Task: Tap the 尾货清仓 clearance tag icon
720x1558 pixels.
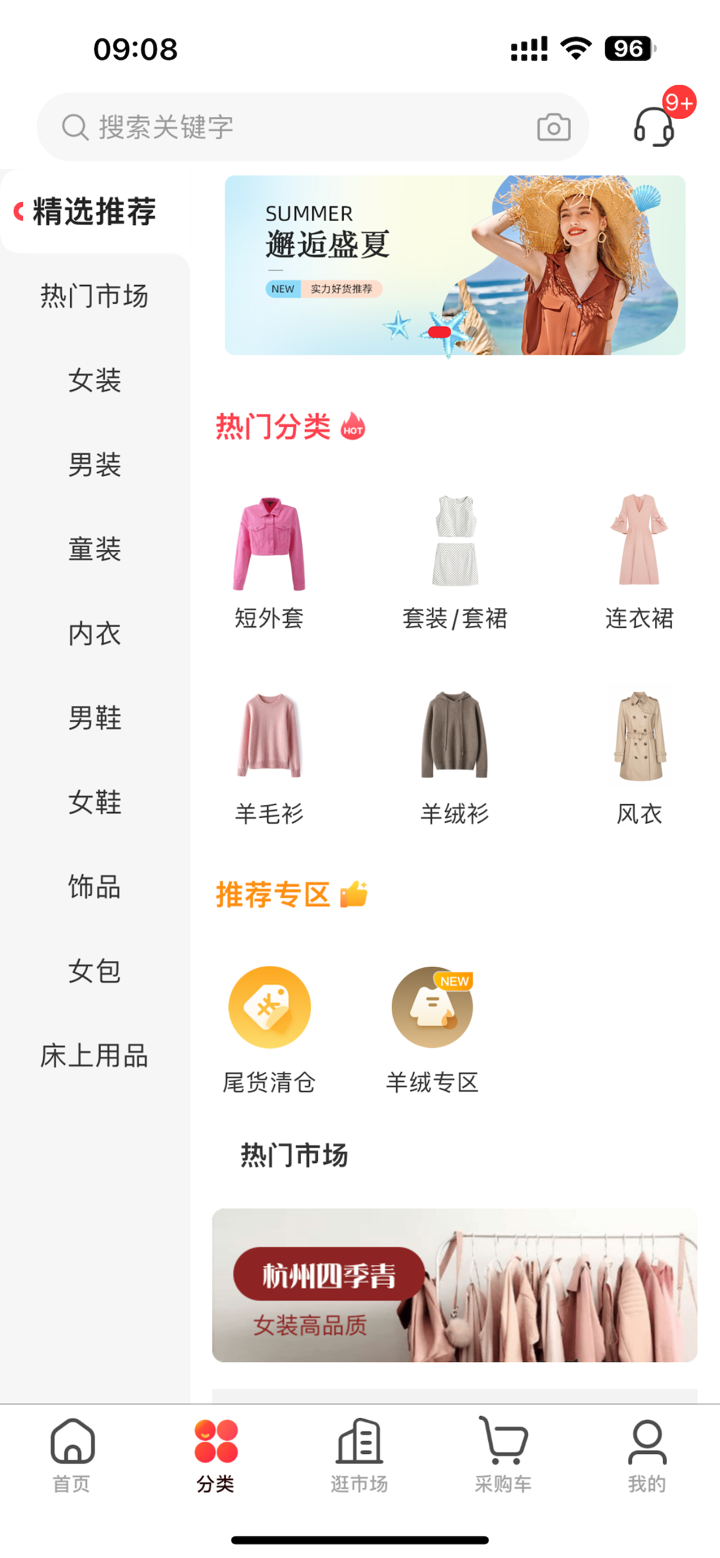Action: pyautogui.click(x=269, y=1006)
